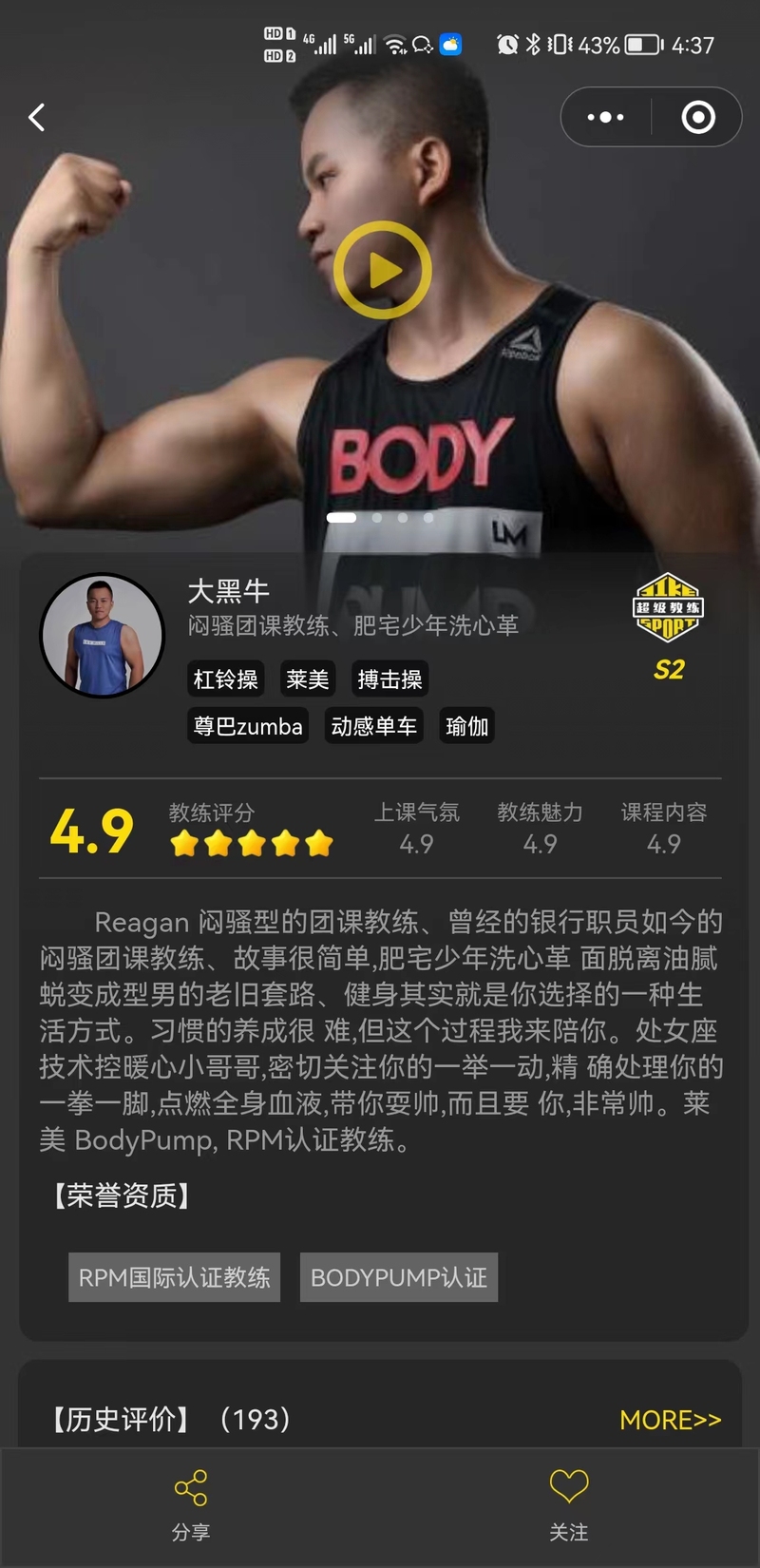
Task: Close the mini program via the circle icon
Action: [698, 118]
